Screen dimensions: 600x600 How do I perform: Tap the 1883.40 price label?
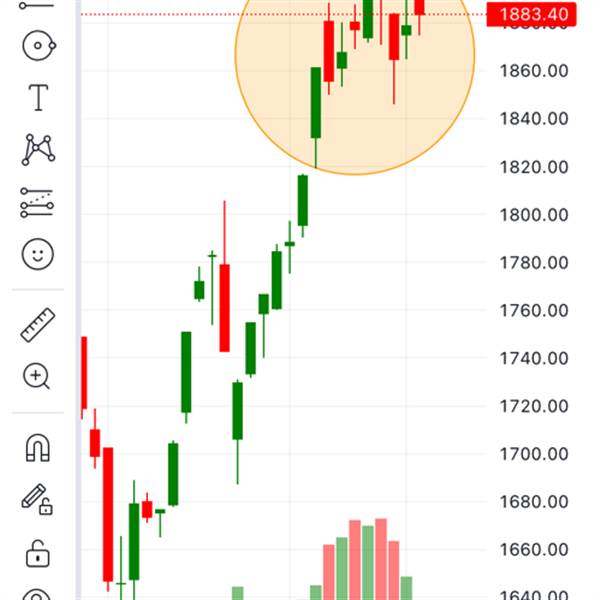coord(531,15)
